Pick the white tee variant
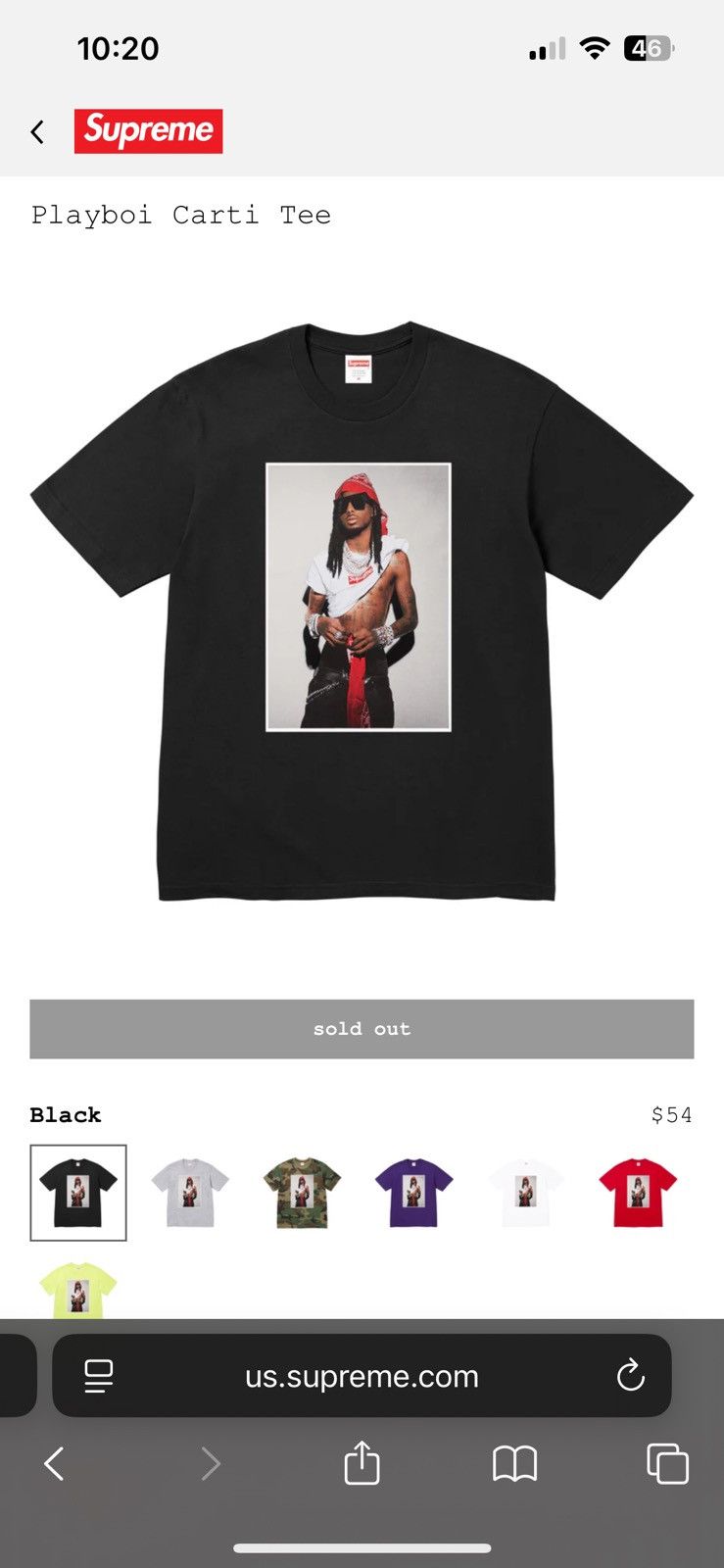Screen dimensions: 724x1568 (x=526, y=1192)
